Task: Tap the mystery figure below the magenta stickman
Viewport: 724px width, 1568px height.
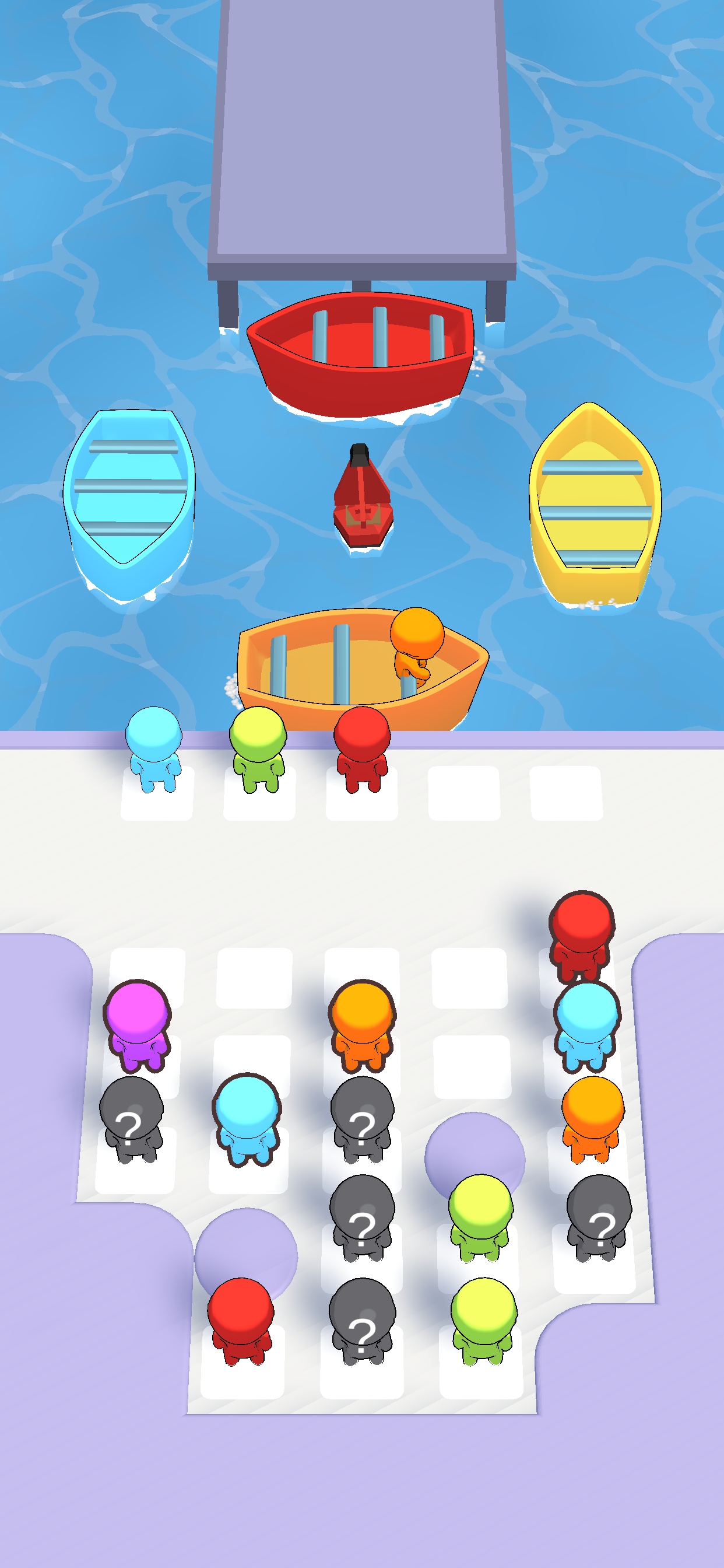Action: [131, 1120]
